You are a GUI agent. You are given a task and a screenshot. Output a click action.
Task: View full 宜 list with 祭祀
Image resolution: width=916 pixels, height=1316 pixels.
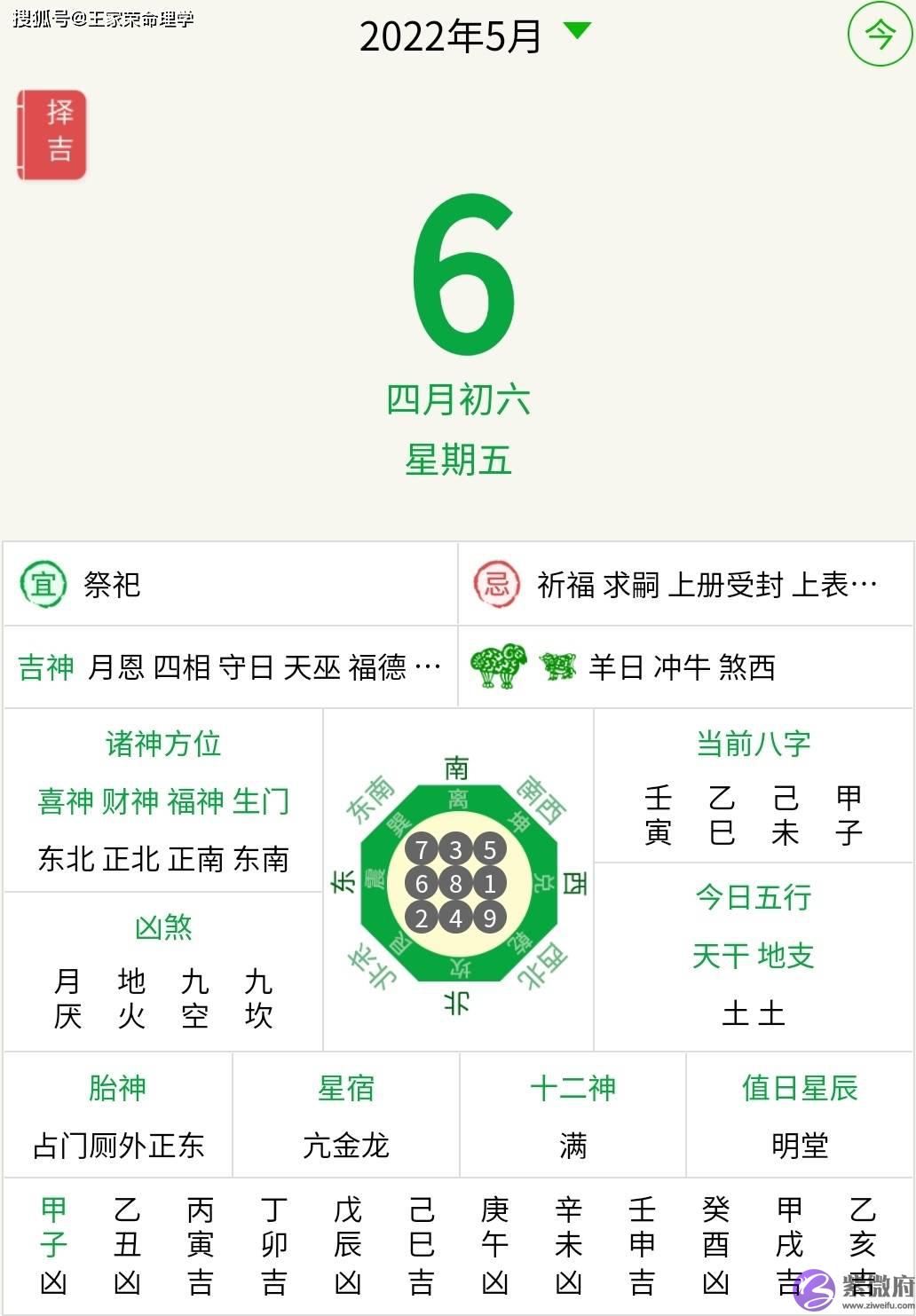[229, 584]
